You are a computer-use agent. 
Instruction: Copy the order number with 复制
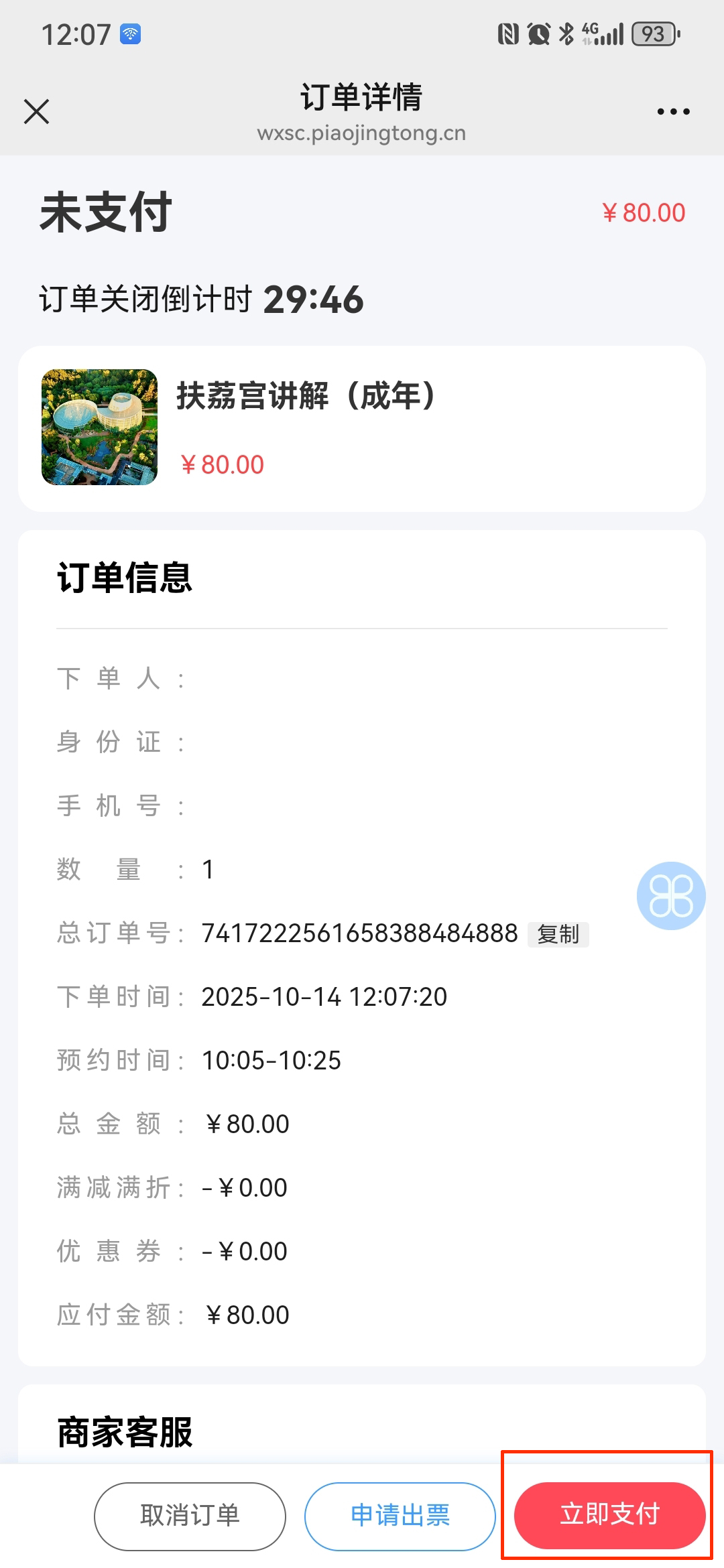[x=558, y=934]
